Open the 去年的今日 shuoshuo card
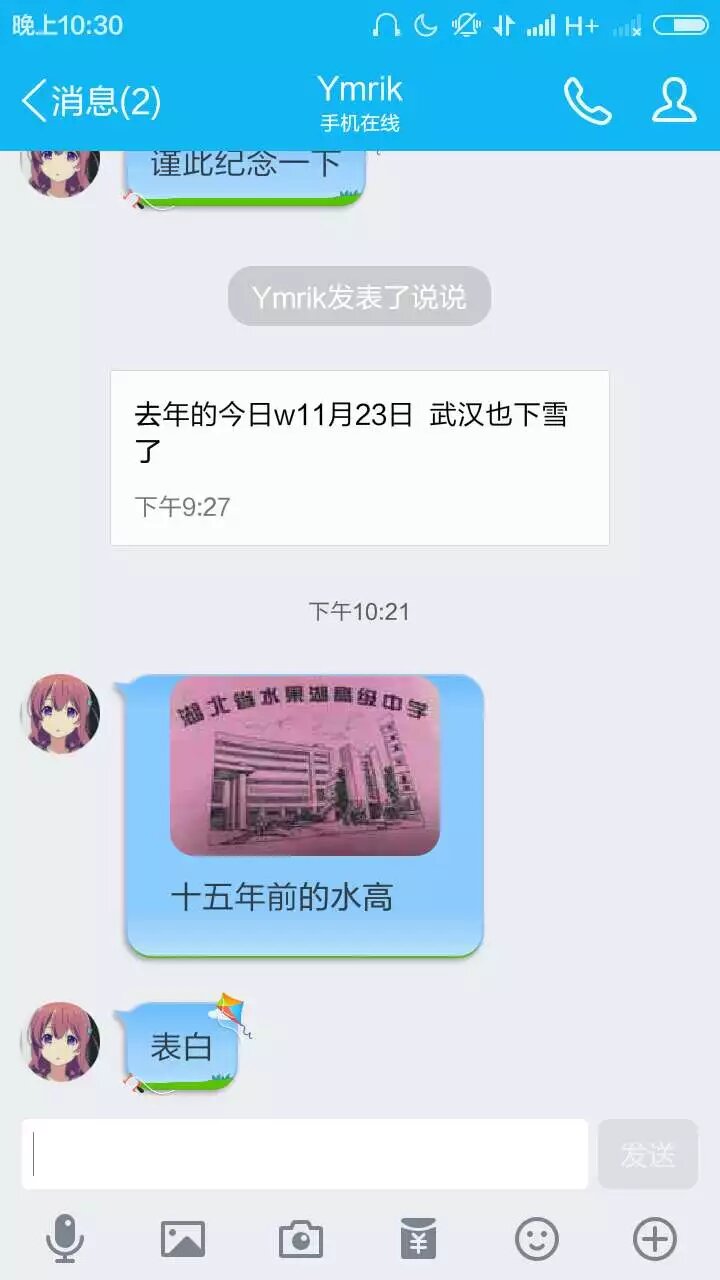 pos(360,458)
